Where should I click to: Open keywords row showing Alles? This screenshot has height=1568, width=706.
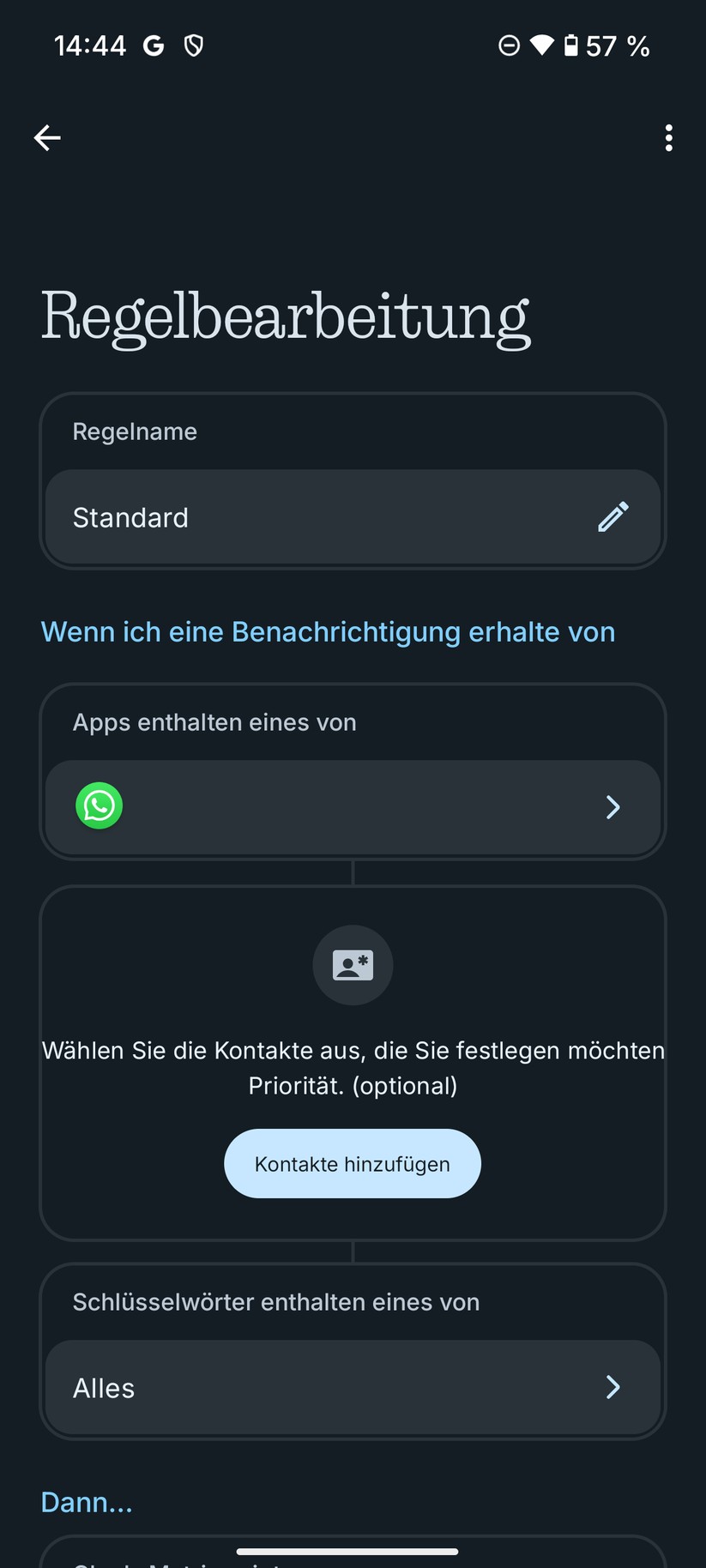353,1387
